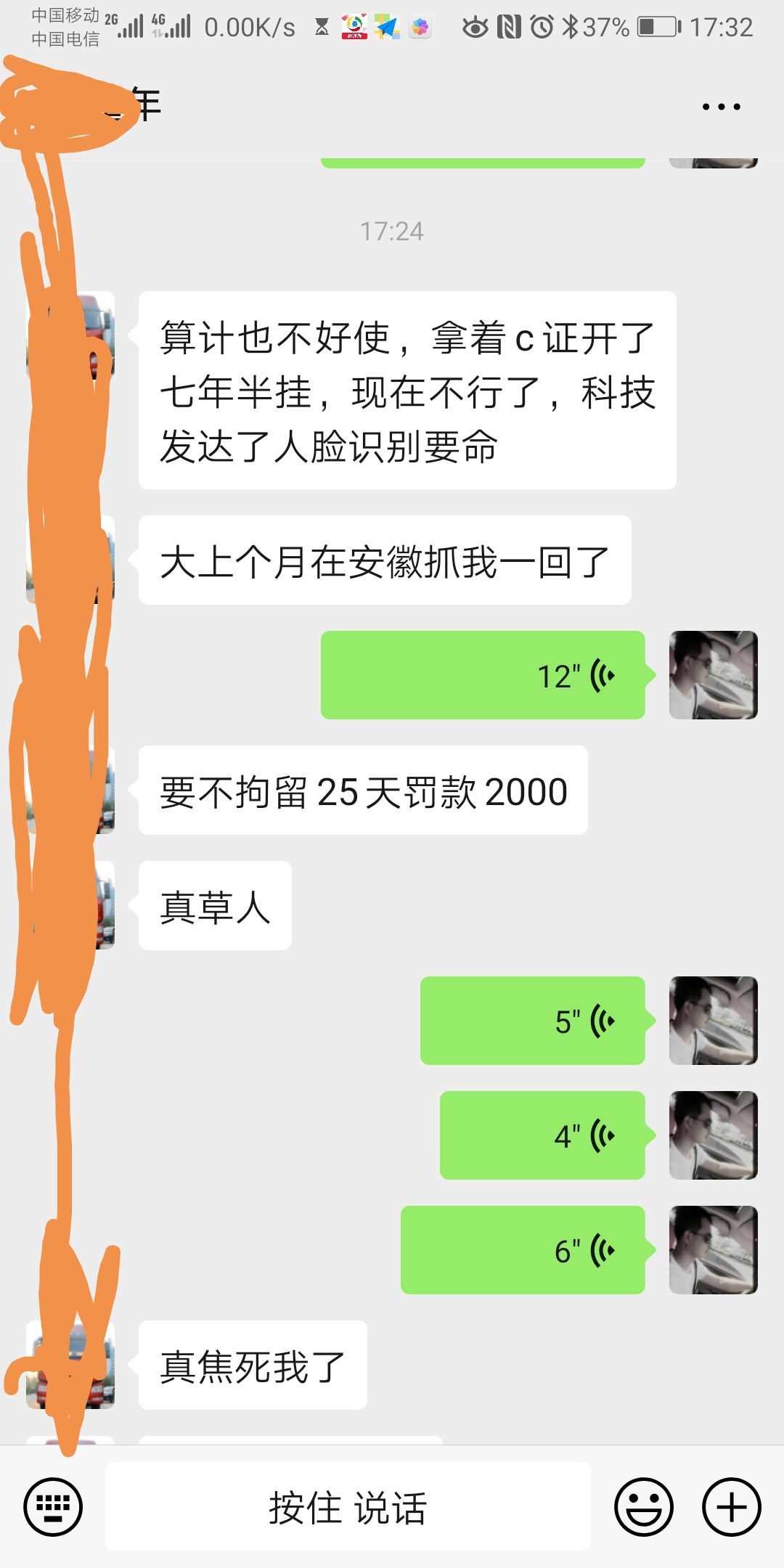Play the 12-second voice message
This screenshot has width=784, height=1568.
[x=483, y=675]
